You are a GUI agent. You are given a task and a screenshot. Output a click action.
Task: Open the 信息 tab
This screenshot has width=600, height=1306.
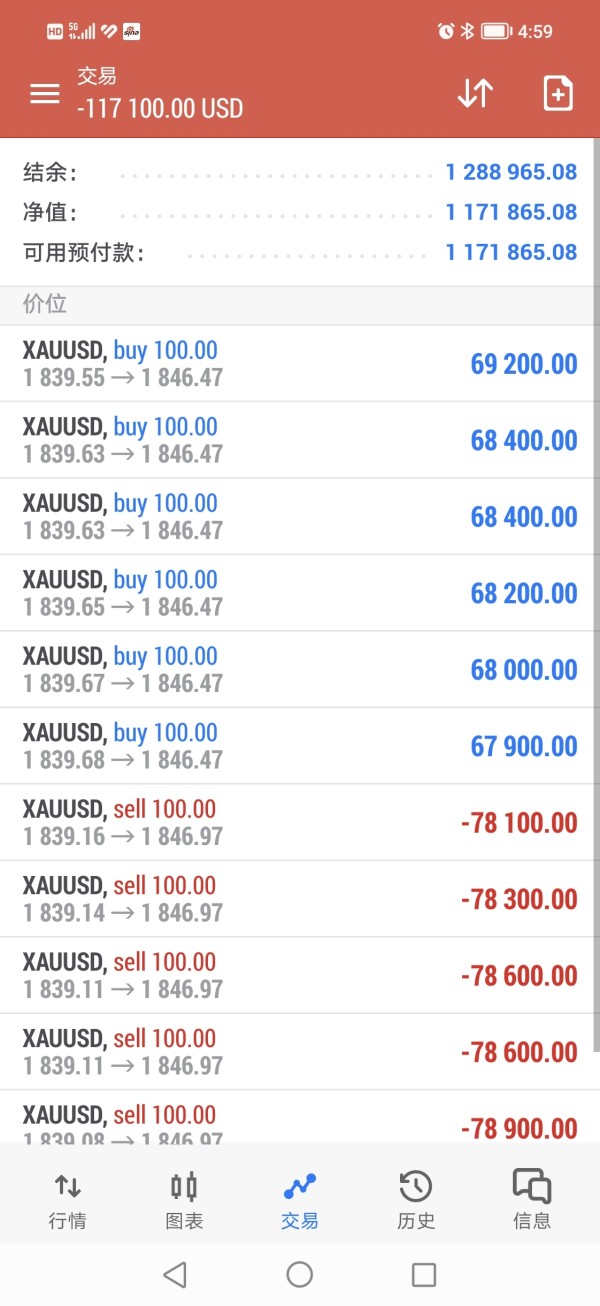[x=532, y=1199]
